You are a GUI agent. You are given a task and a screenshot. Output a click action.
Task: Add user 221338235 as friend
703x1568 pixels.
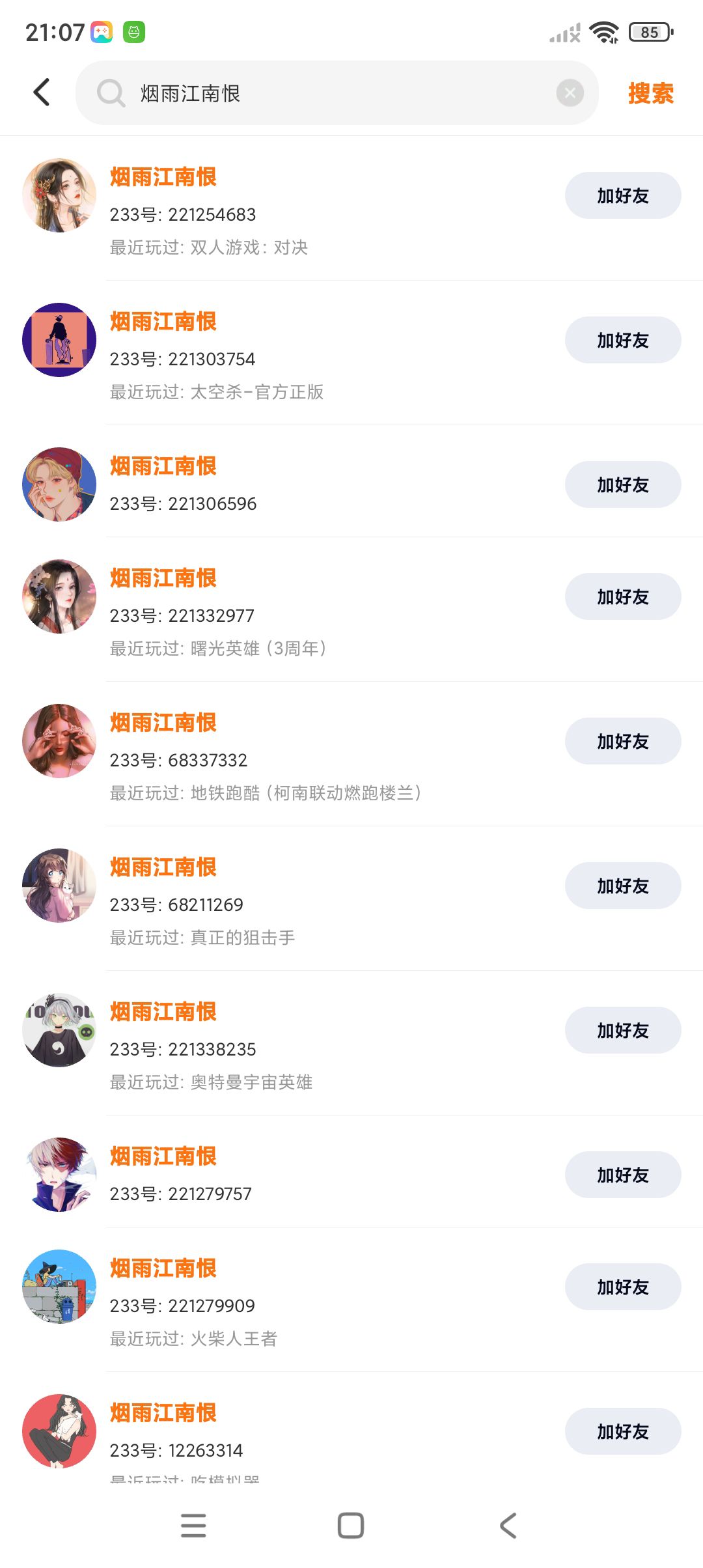(x=622, y=1030)
